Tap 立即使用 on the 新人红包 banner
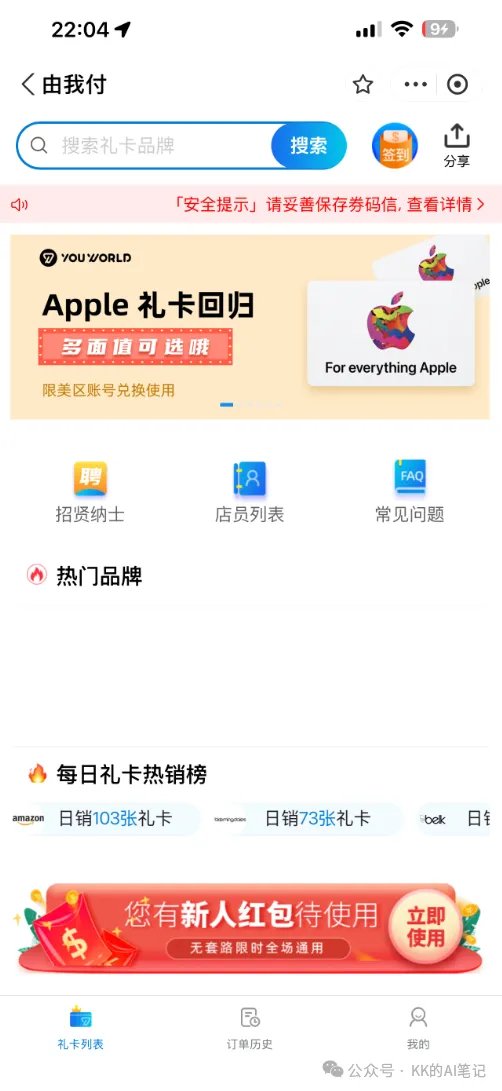Image resolution: width=502 pixels, height=1091 pixels. [x=425, y=926]
